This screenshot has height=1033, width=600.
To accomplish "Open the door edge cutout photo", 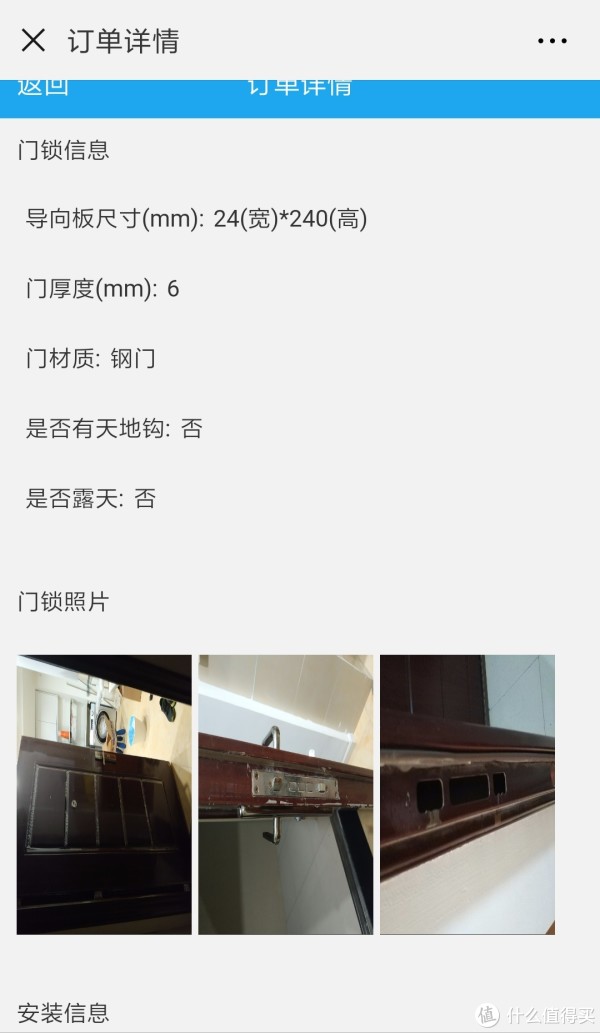I will (467, 794).
